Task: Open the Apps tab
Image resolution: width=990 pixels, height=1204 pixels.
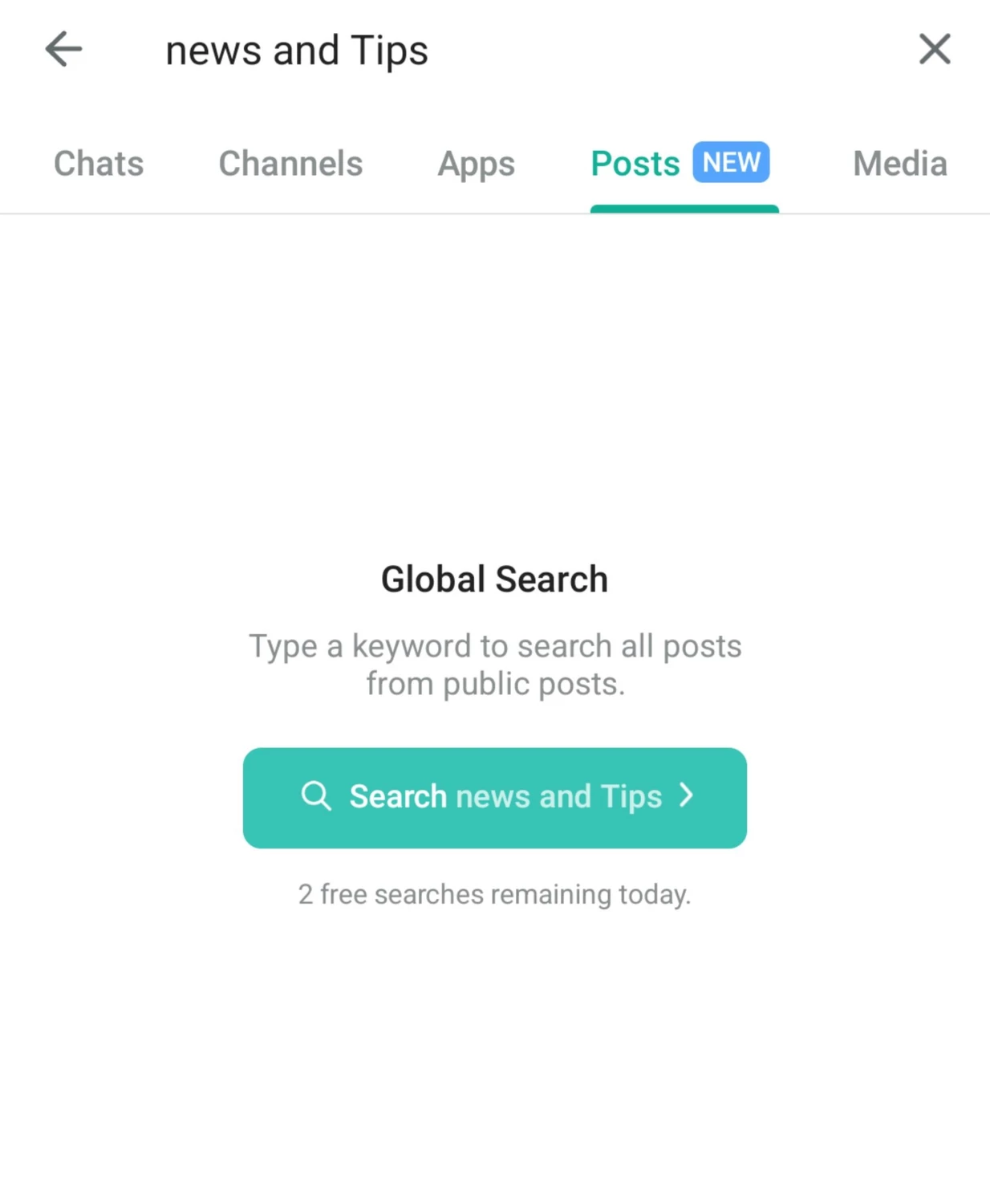Action: pyautogui.click(x=476, y=164)
